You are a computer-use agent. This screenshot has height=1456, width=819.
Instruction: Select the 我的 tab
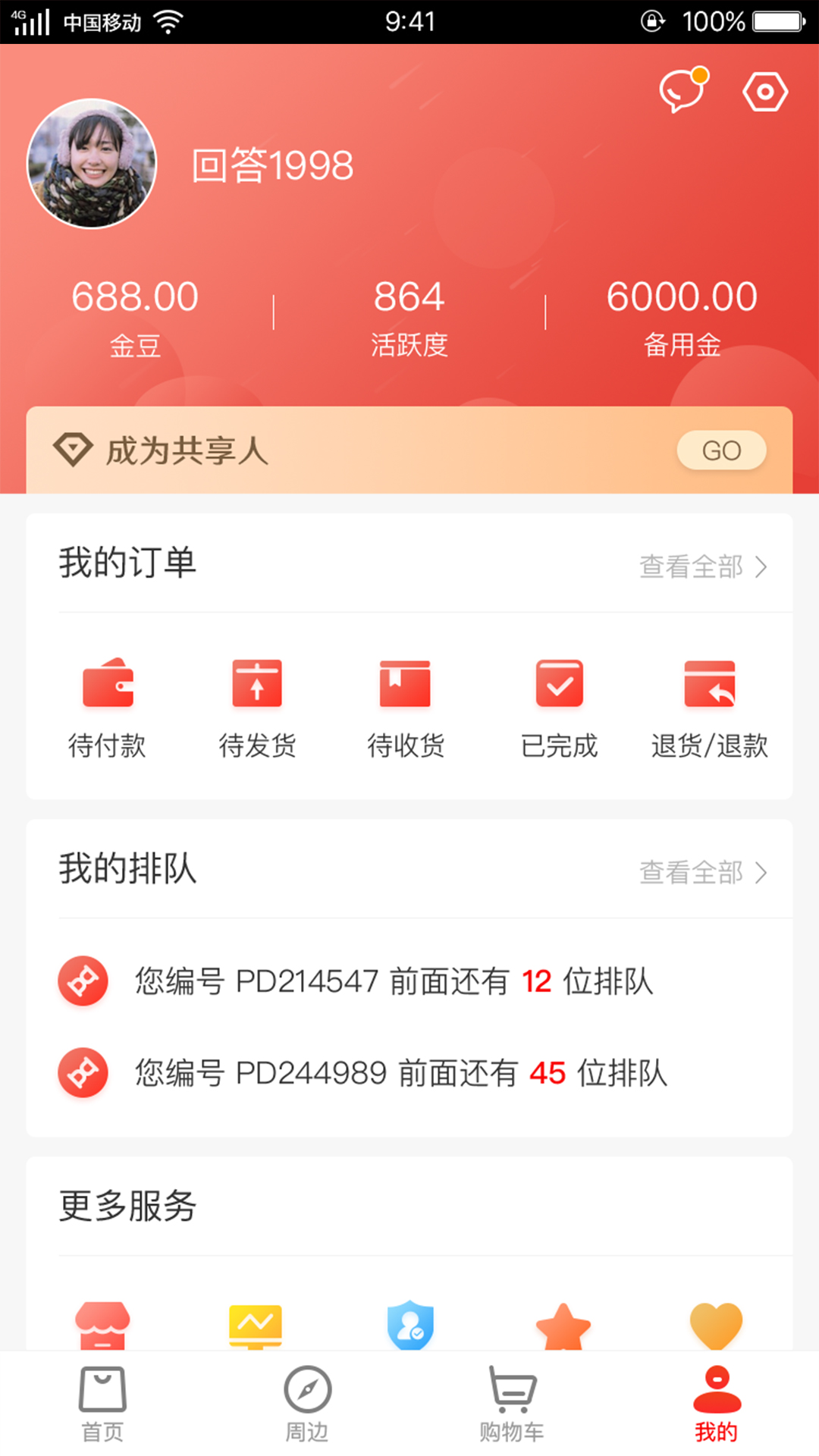716,1404
